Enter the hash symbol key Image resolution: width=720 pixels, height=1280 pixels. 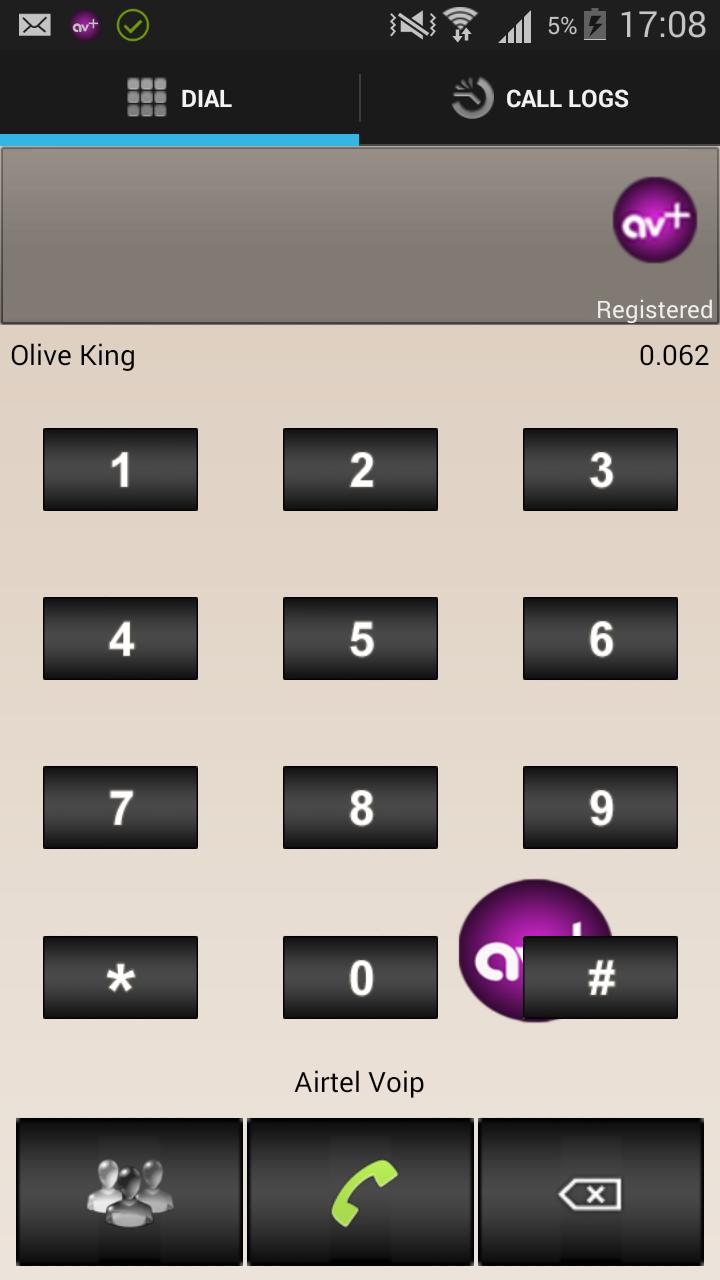600,977
